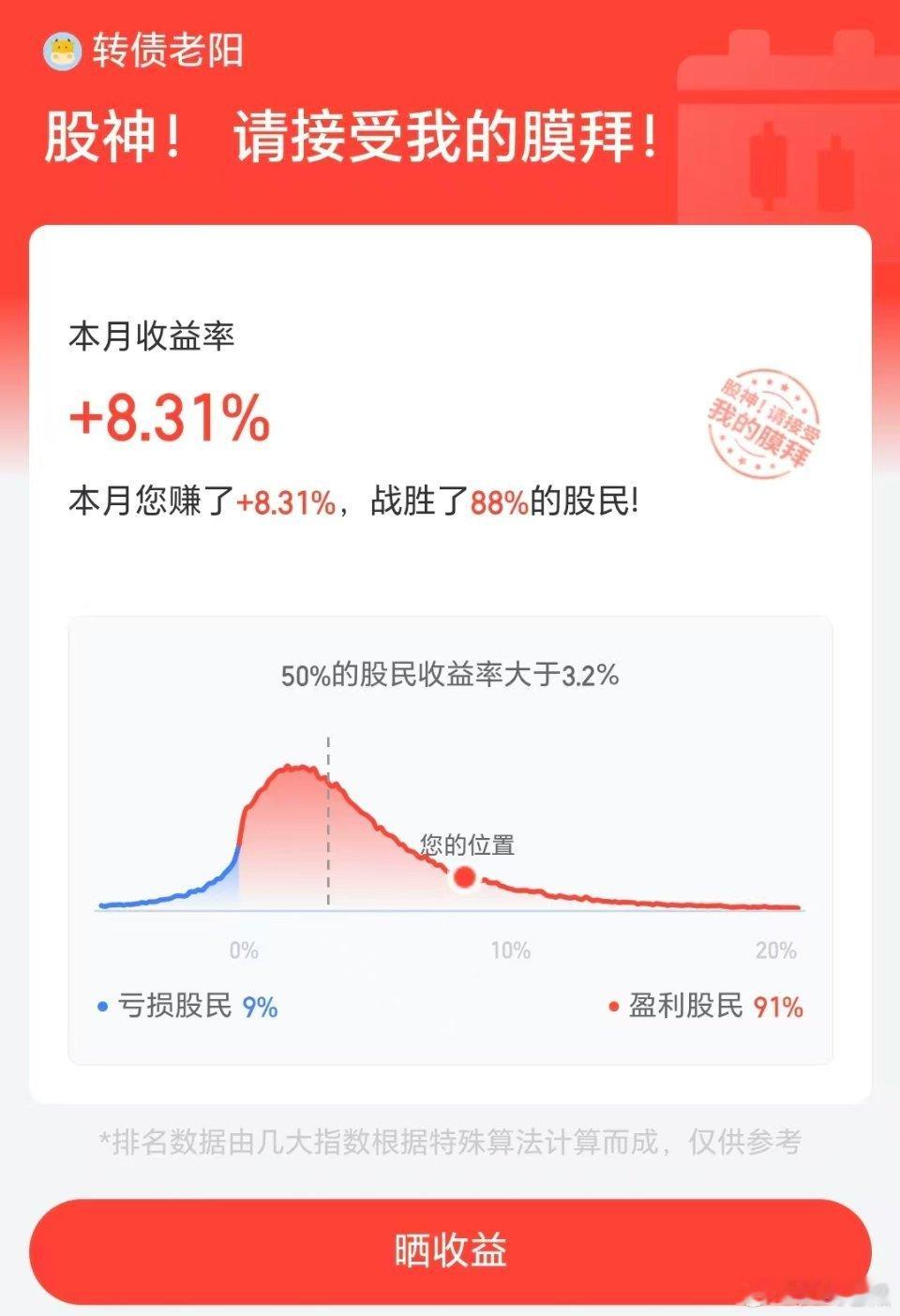Click the 0% axis label
900x1316 pixels.
(244, 950)
